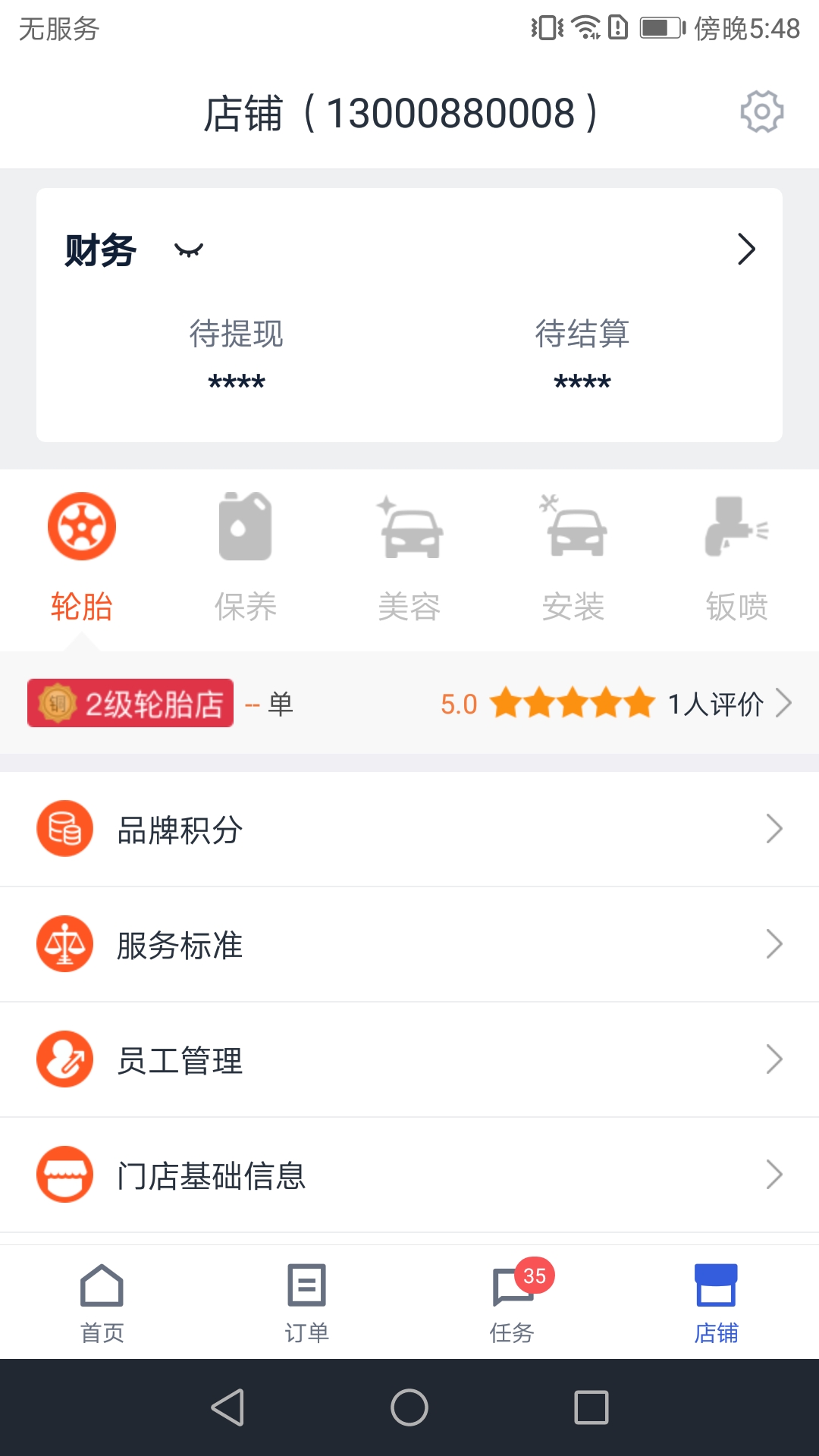Tap the five-star 5.0 rating stars
The image size is (819, 1456).
[573, 702]
